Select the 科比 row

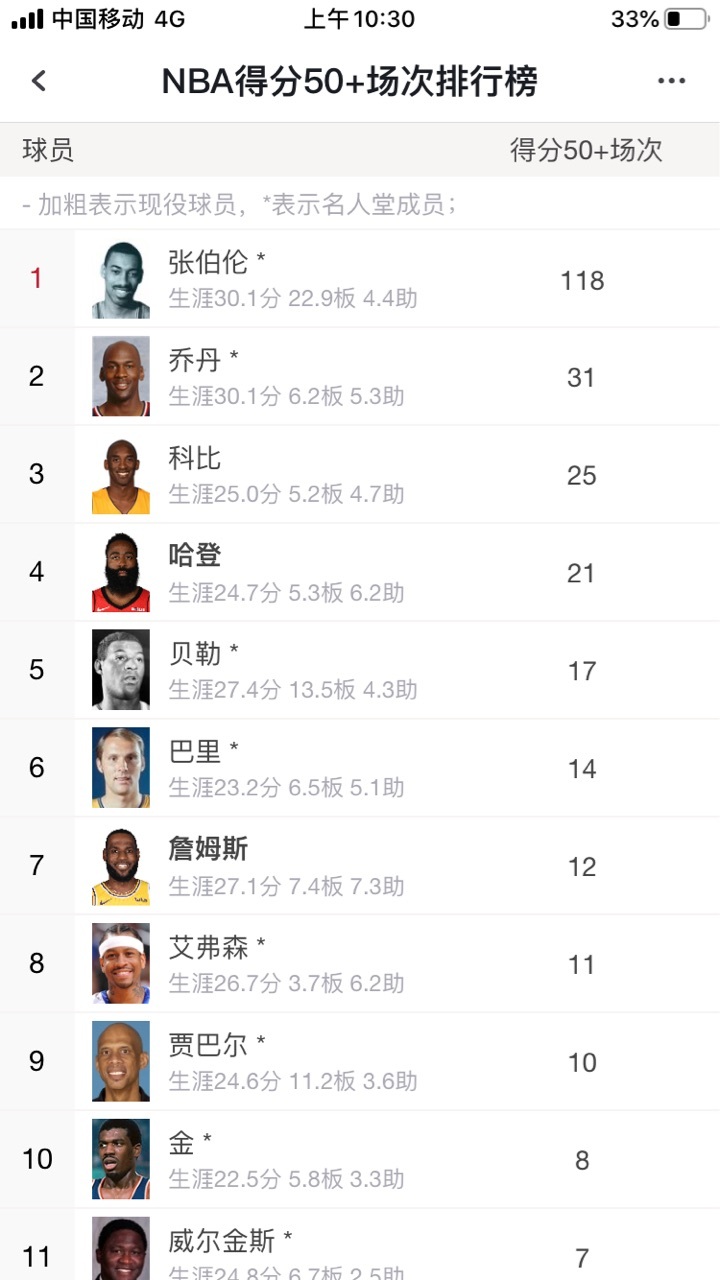(360, 475)
